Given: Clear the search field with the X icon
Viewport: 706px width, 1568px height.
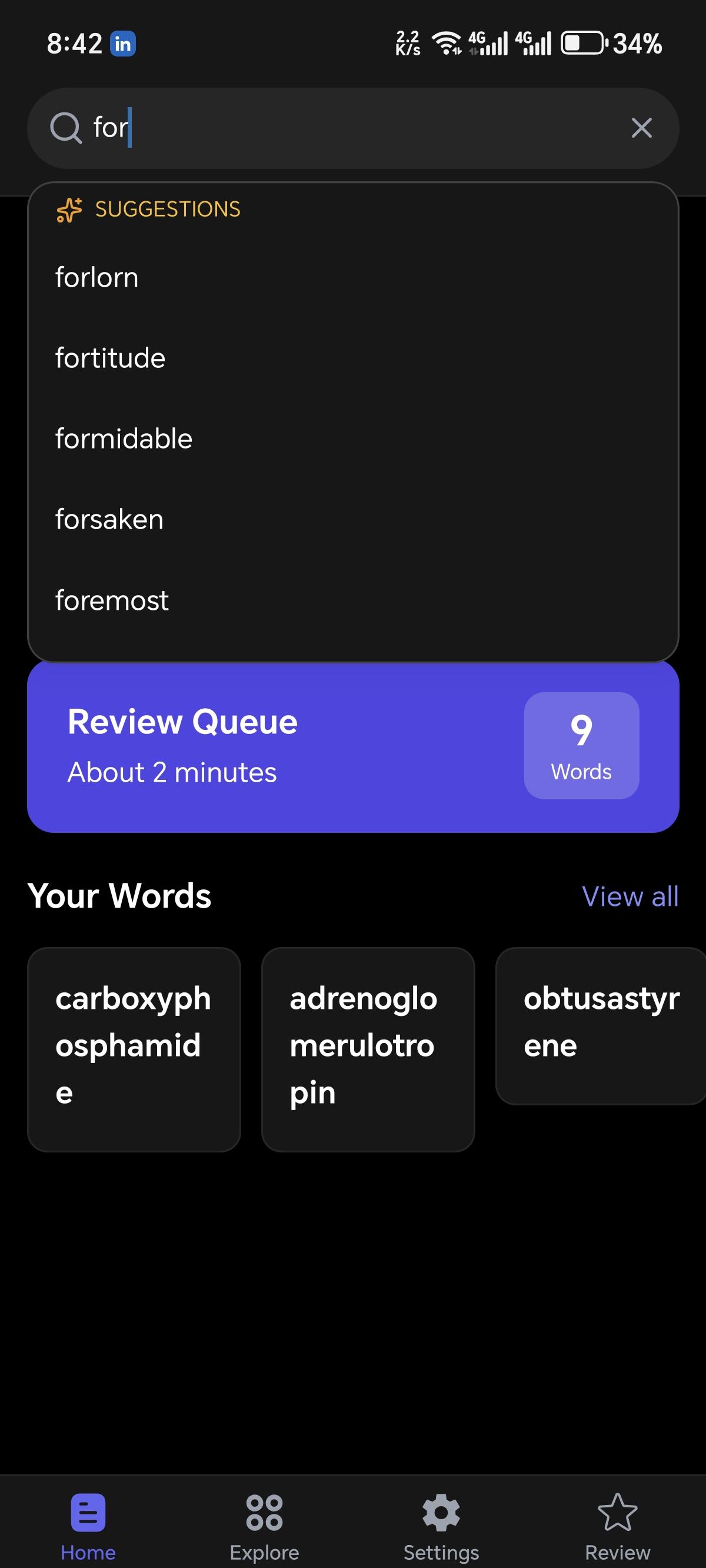Looking at the screenshot, I should (641, 128).
